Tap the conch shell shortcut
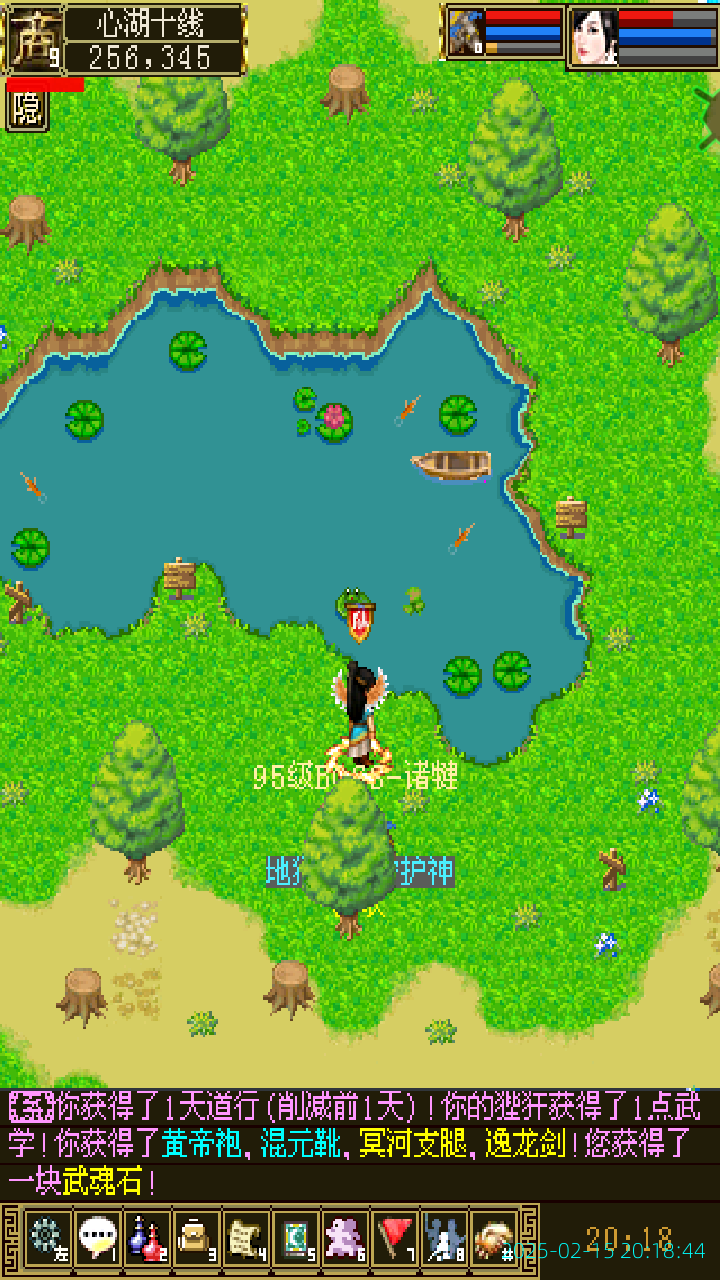Image resolution: width=720 pixels, height=1280 pixels. point(494,1238)
